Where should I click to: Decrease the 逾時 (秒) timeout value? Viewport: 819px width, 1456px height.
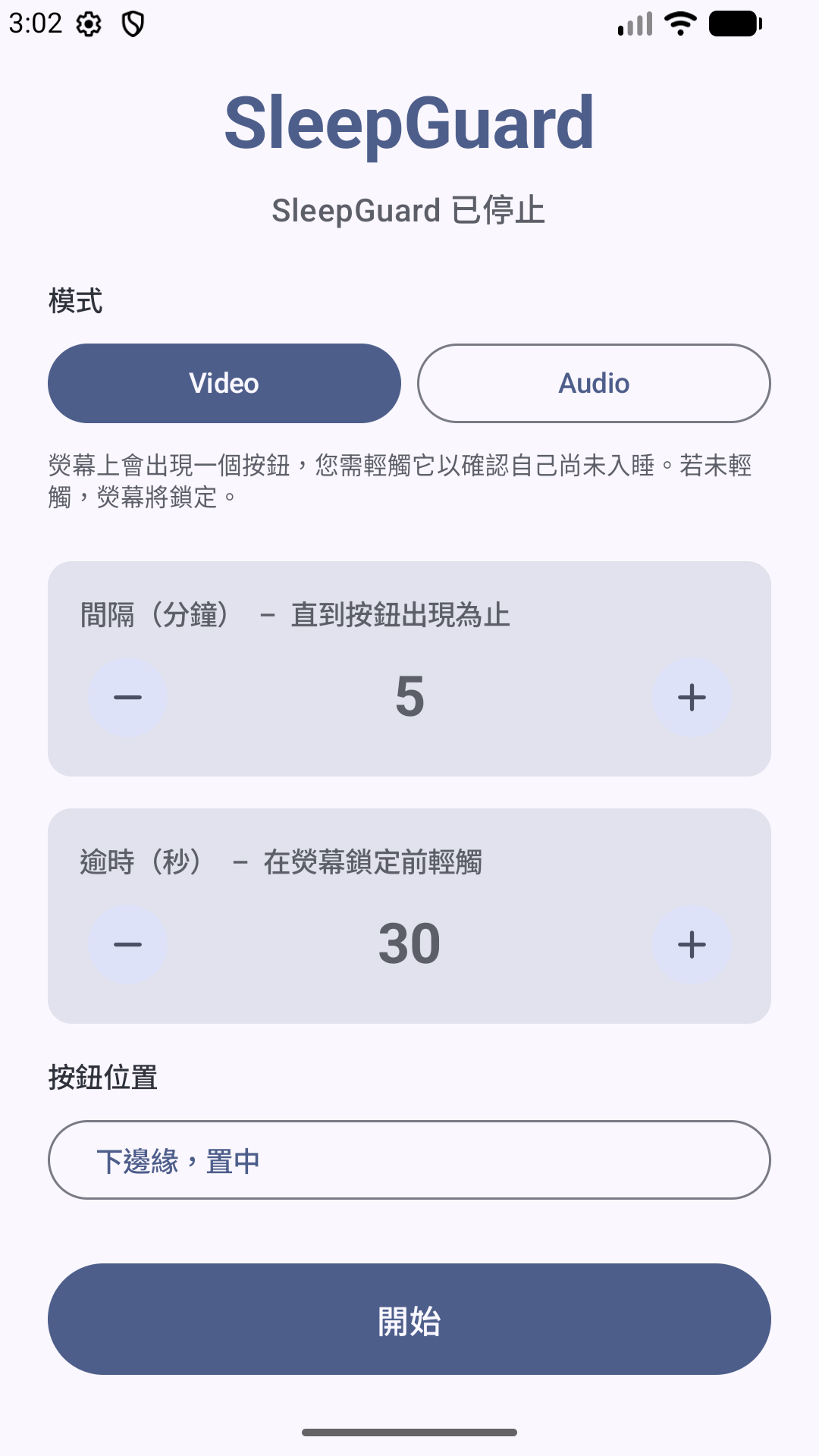(x=128, y=944)
